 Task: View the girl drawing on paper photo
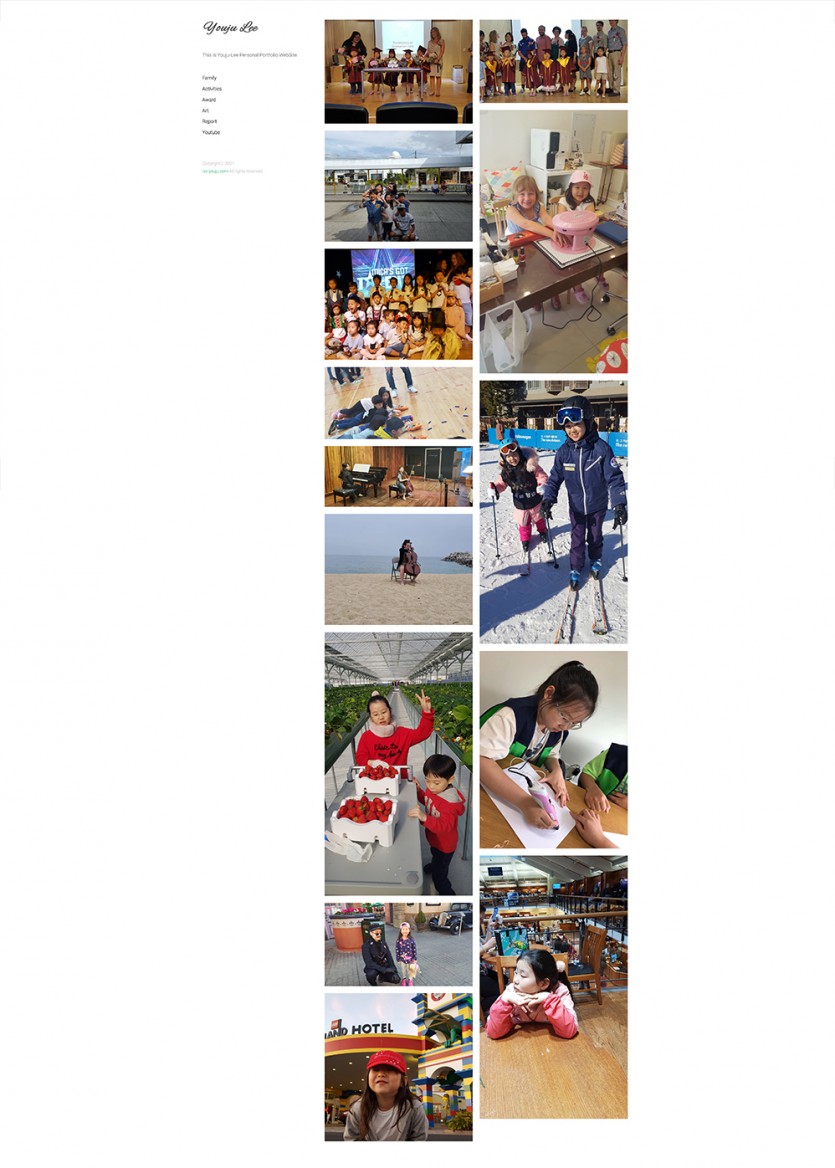553,749
